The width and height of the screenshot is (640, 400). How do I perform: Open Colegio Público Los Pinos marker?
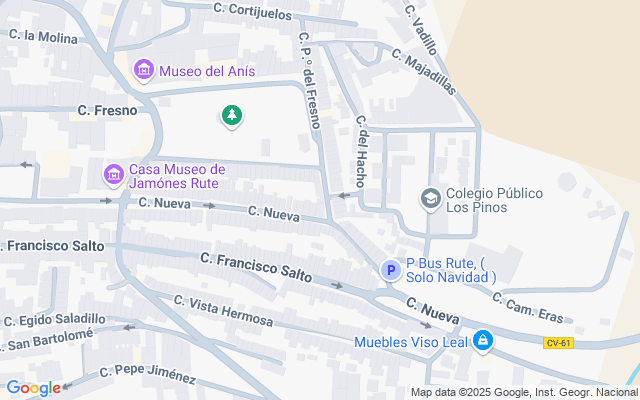tap(431, 198)
